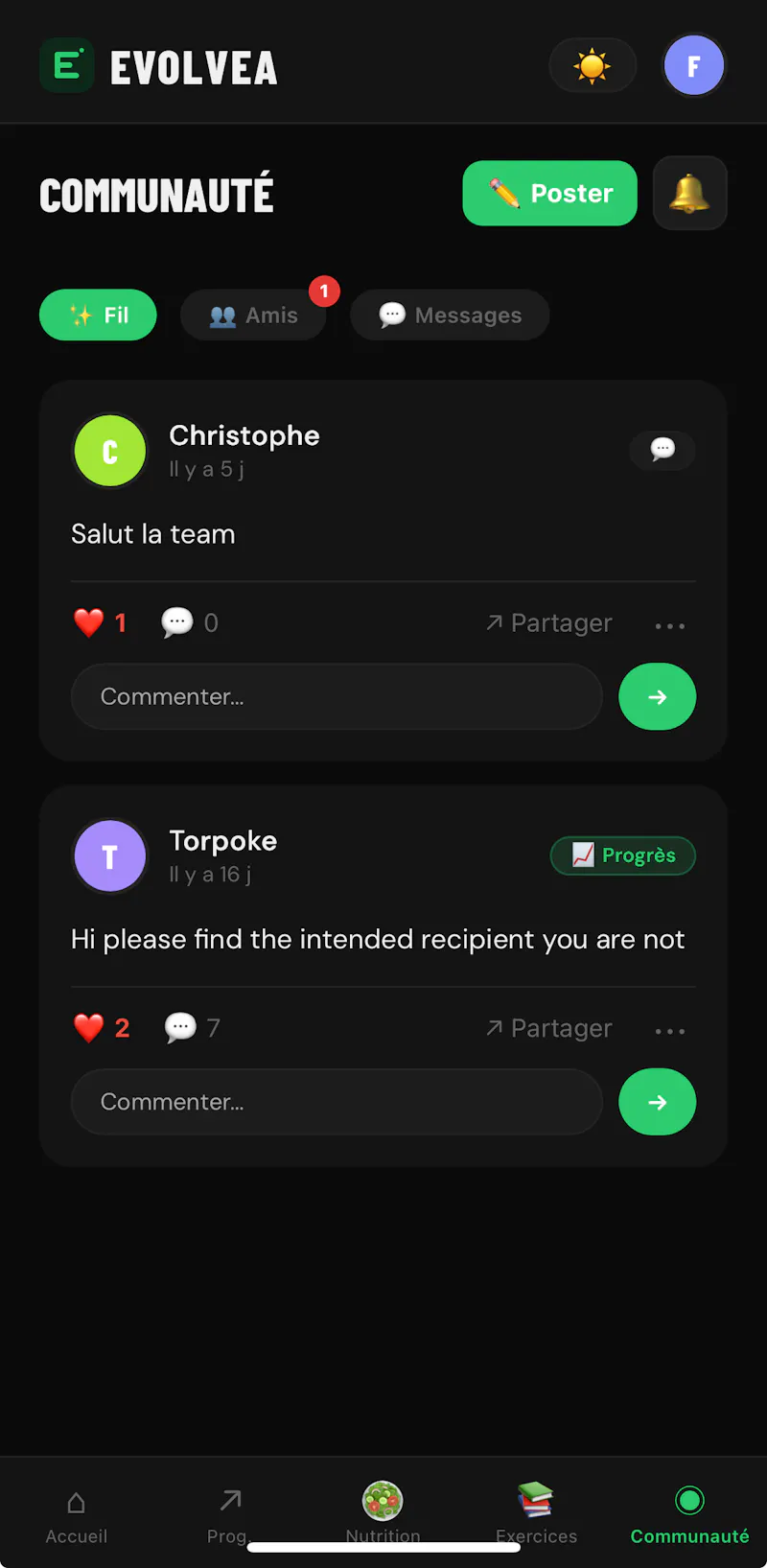Switch to the Messages tab
Image resolution: width=767 pixels, height=1568 pixels.
tap(450, 315)
